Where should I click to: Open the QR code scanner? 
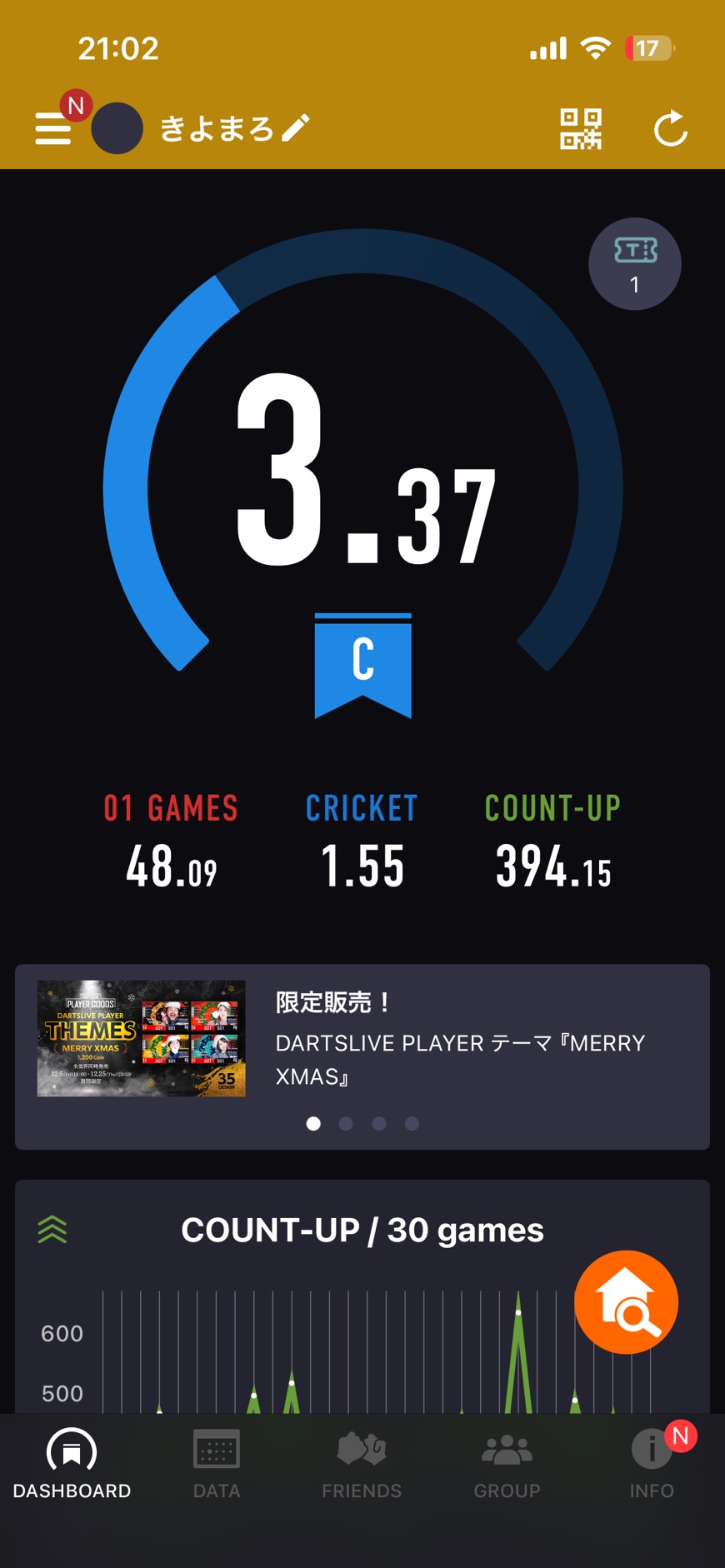(580, 129)
